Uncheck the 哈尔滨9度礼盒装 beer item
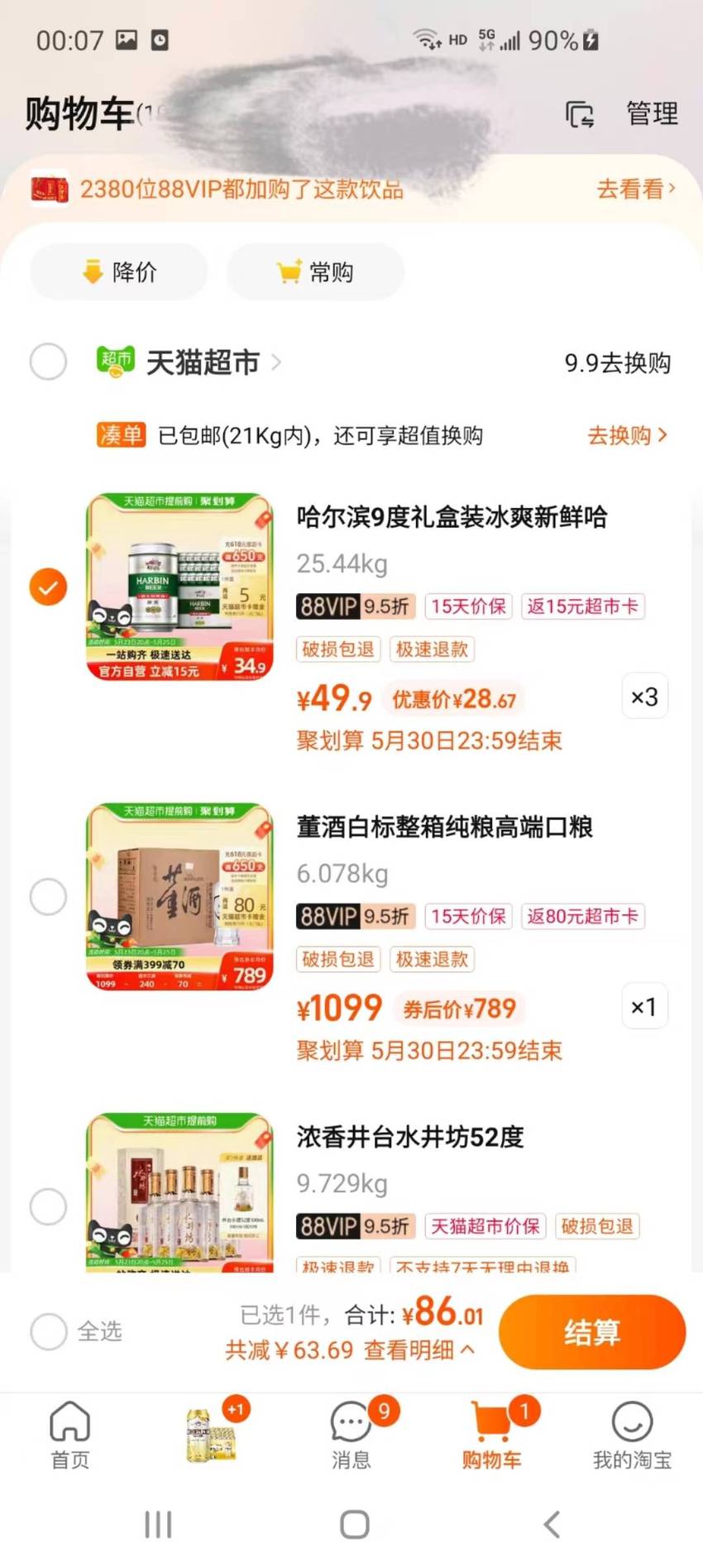The image size is (703, 1568). tap(48, 587)
